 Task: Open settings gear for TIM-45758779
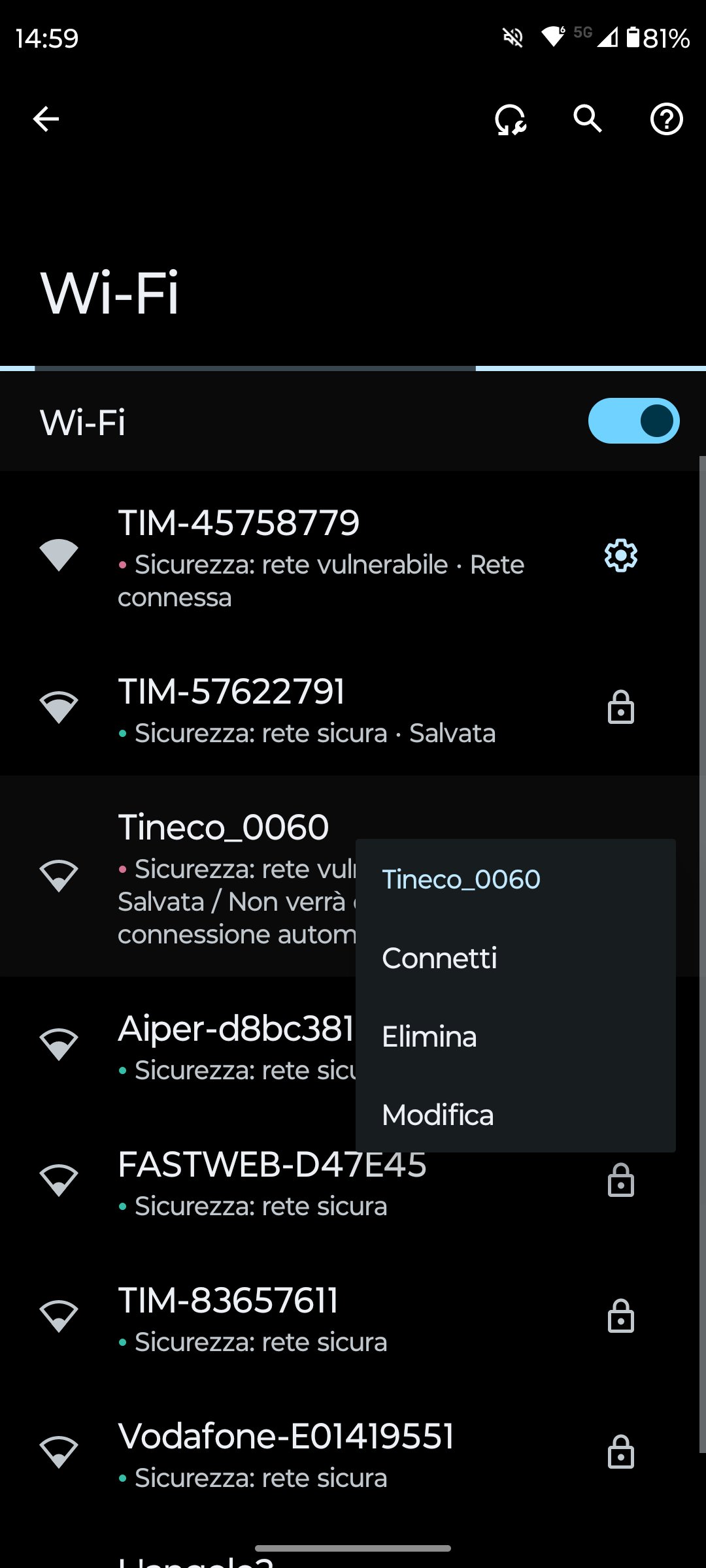pyautogui.click(x=620, y=556)
